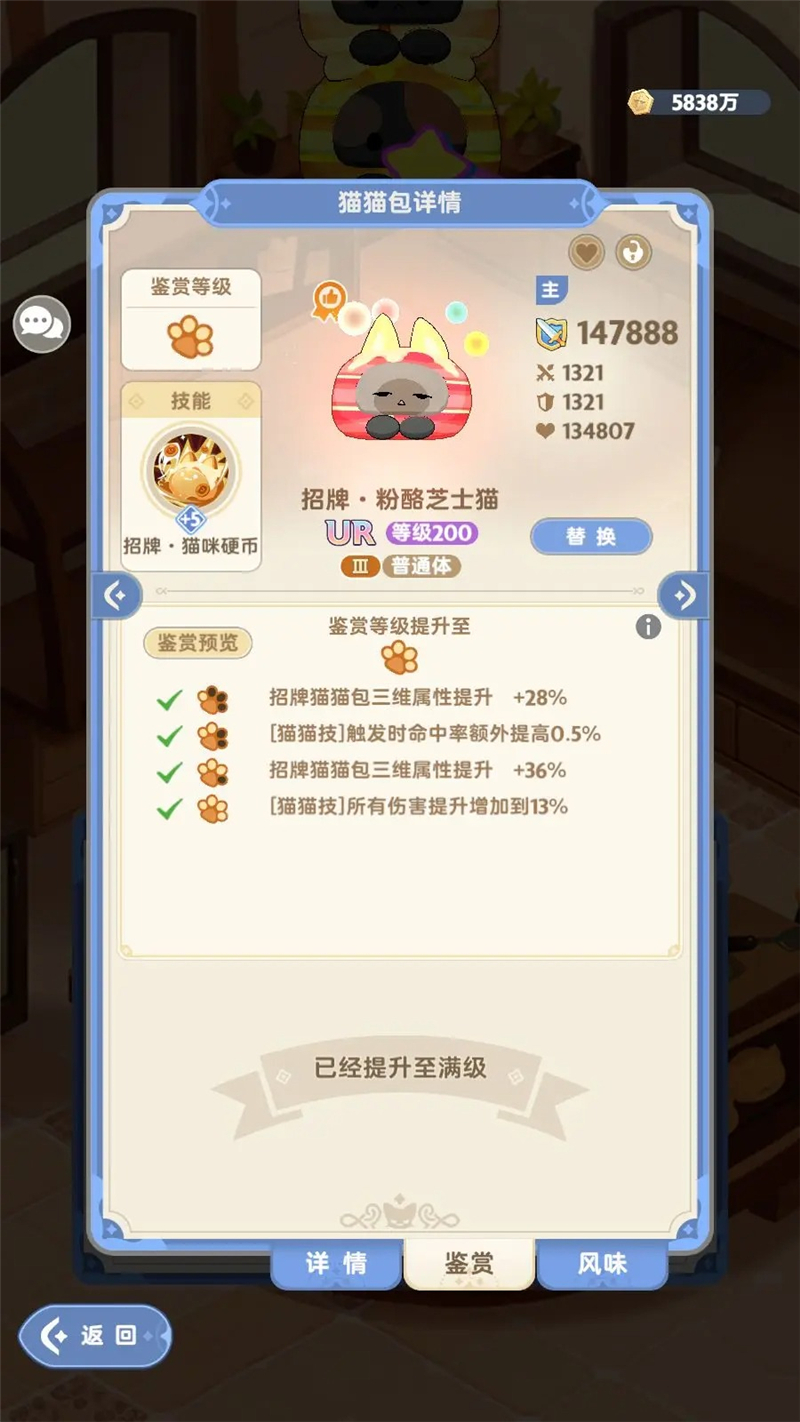Tap the heart favorite icon
The width and height of the screenshot is (800, 1422).
tap(586, 253)
